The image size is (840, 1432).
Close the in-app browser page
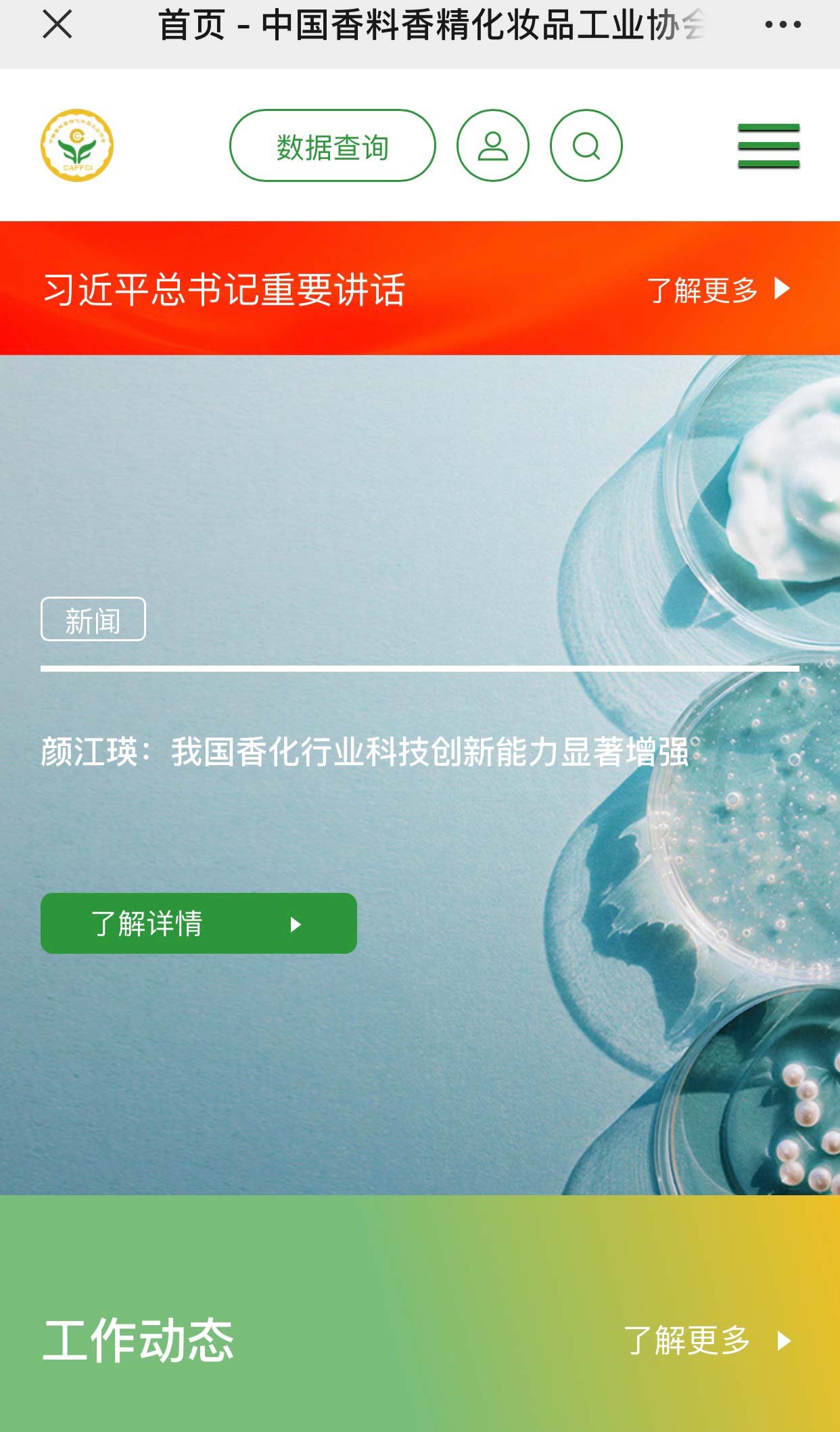[x=57, y=25]
